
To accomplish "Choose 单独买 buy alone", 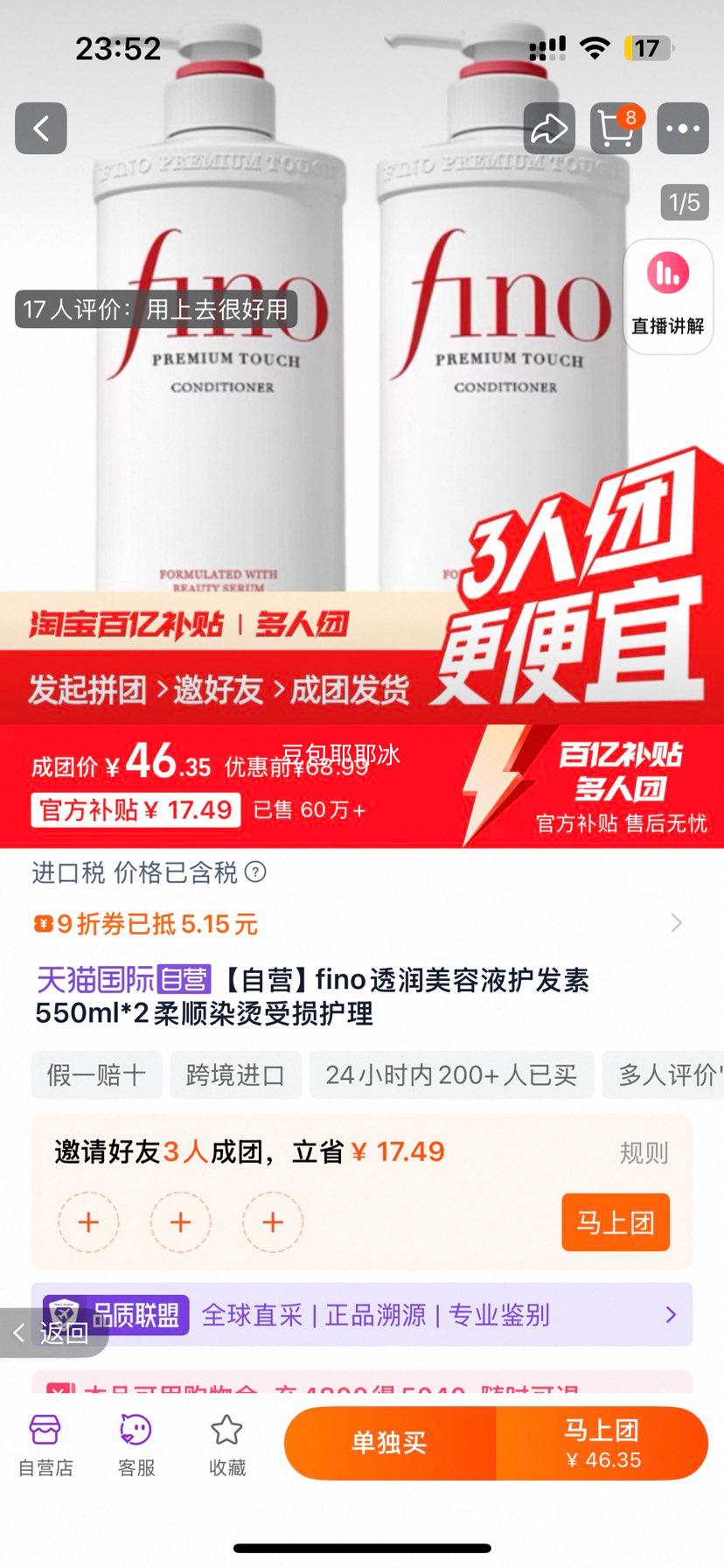I will pyautogui.click(x=390, y=1443).
